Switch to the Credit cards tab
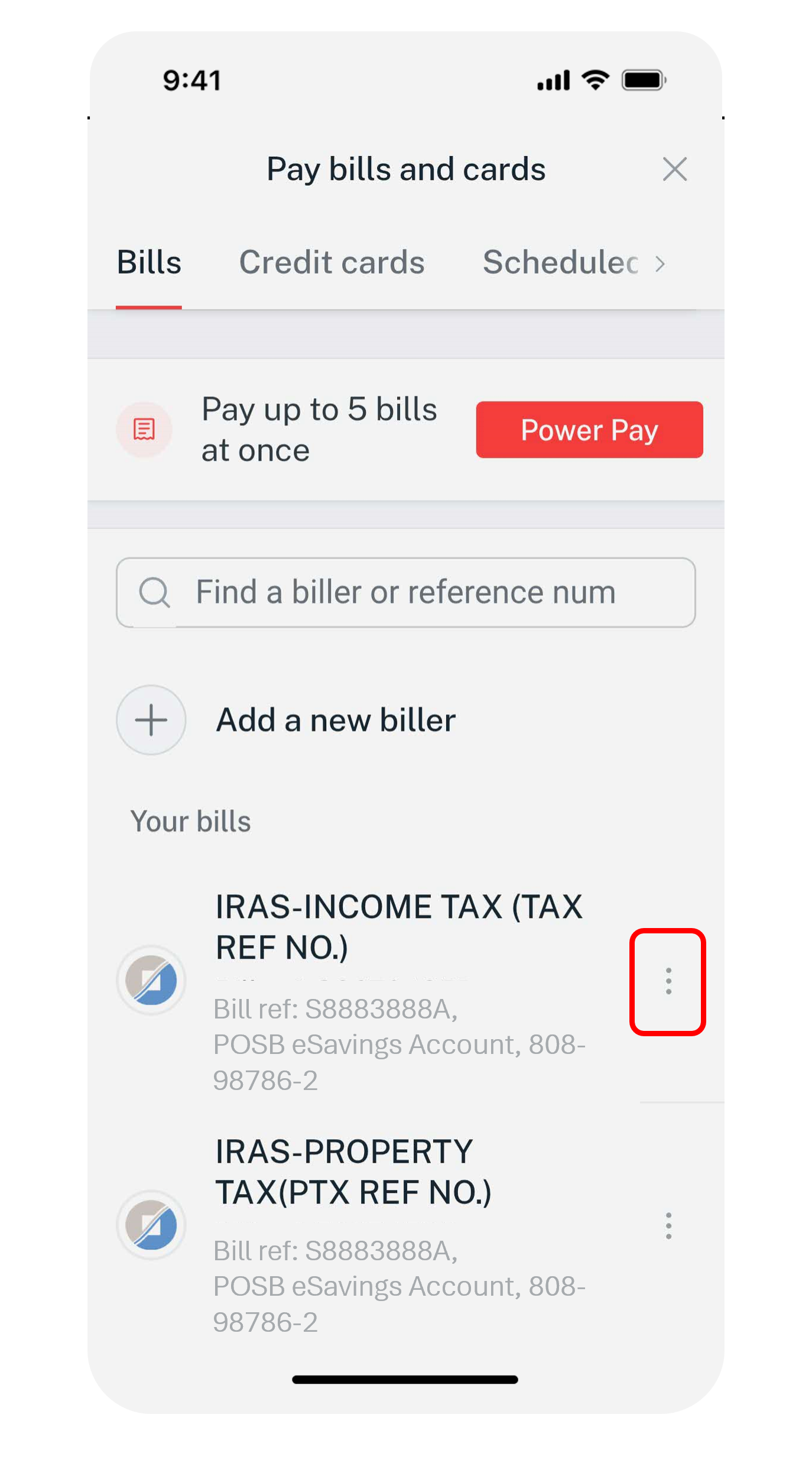Viewport: 812px width, 1463px height. click(332, 262)
